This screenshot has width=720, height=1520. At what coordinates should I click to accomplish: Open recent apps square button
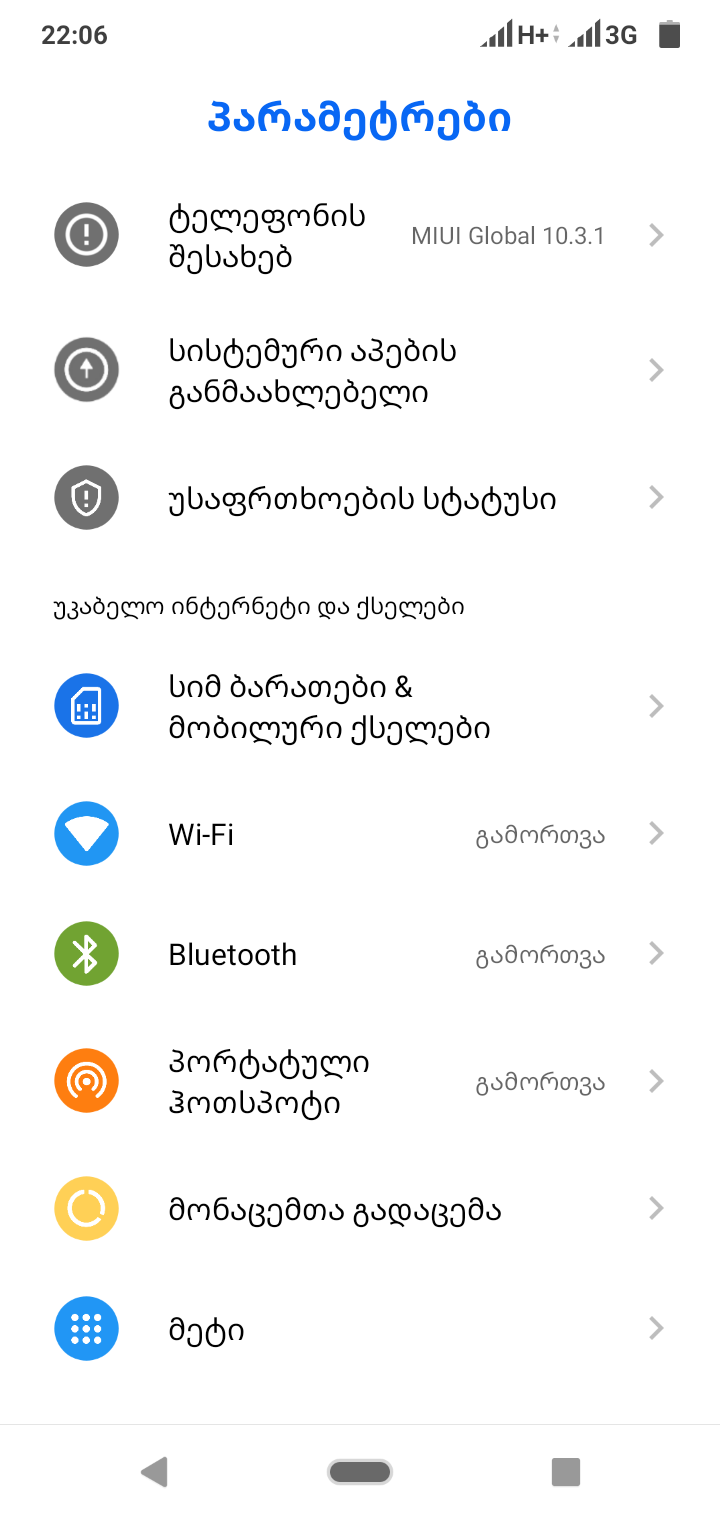click(566, 1472)
